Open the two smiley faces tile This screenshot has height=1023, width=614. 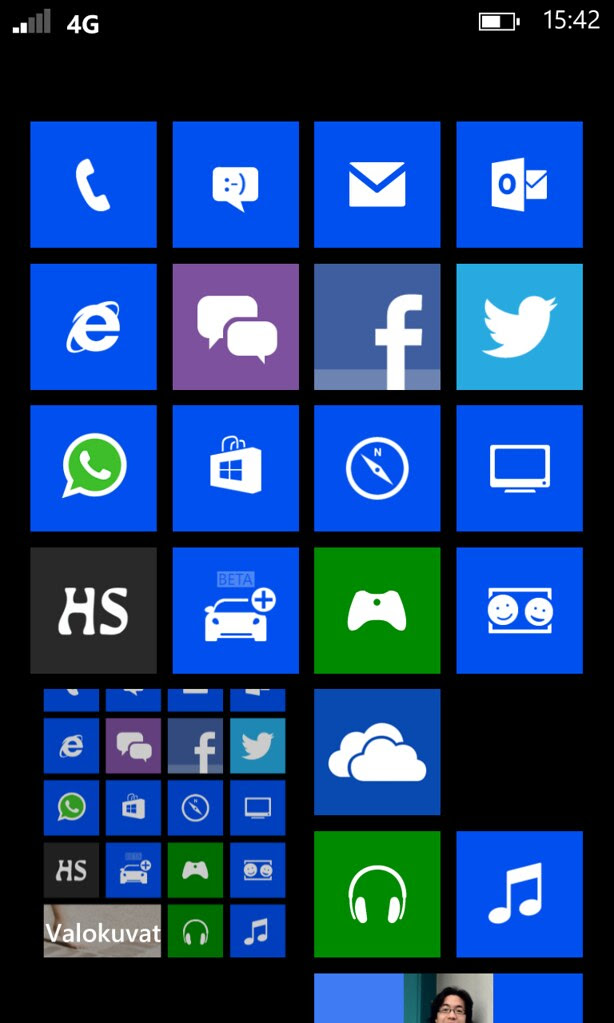519,610
